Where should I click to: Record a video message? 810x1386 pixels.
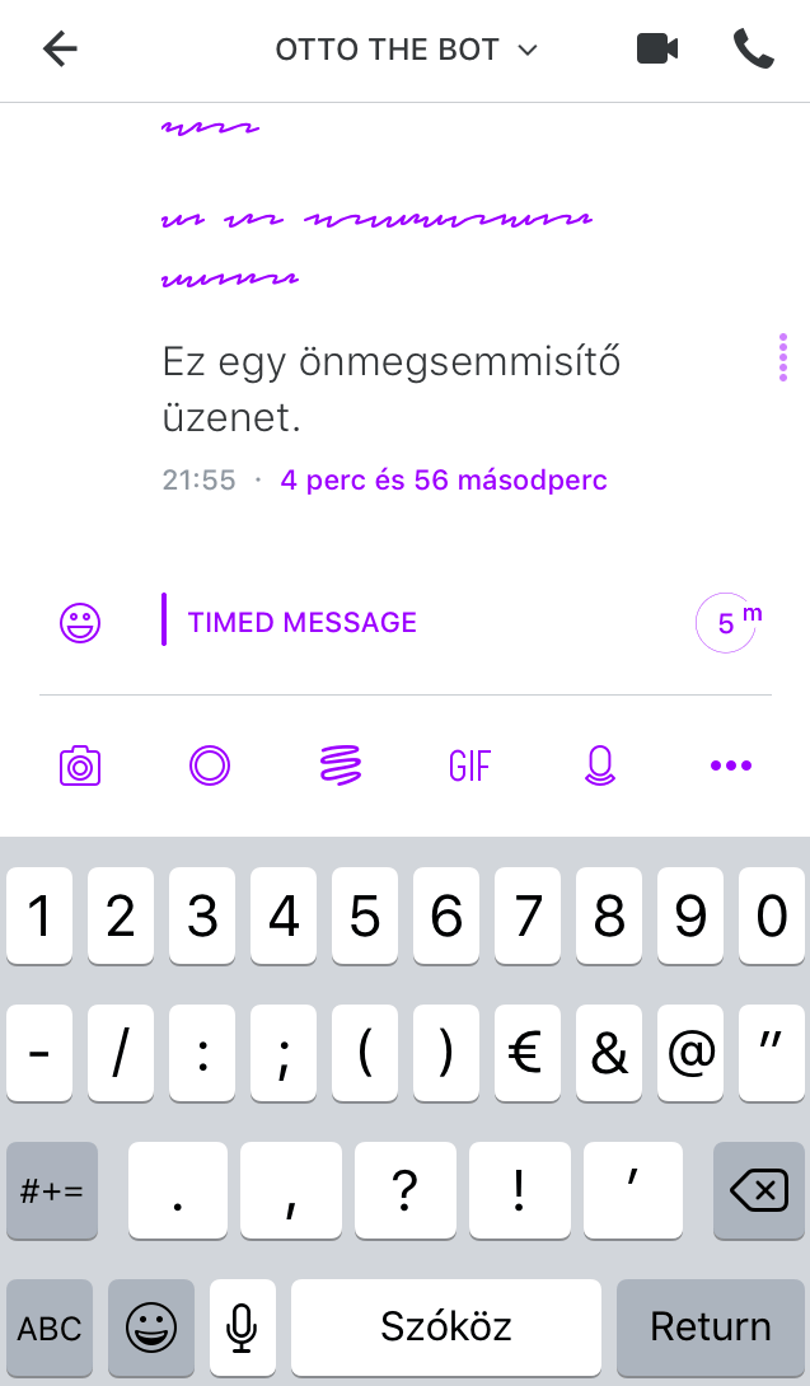(x=210, y=766)
